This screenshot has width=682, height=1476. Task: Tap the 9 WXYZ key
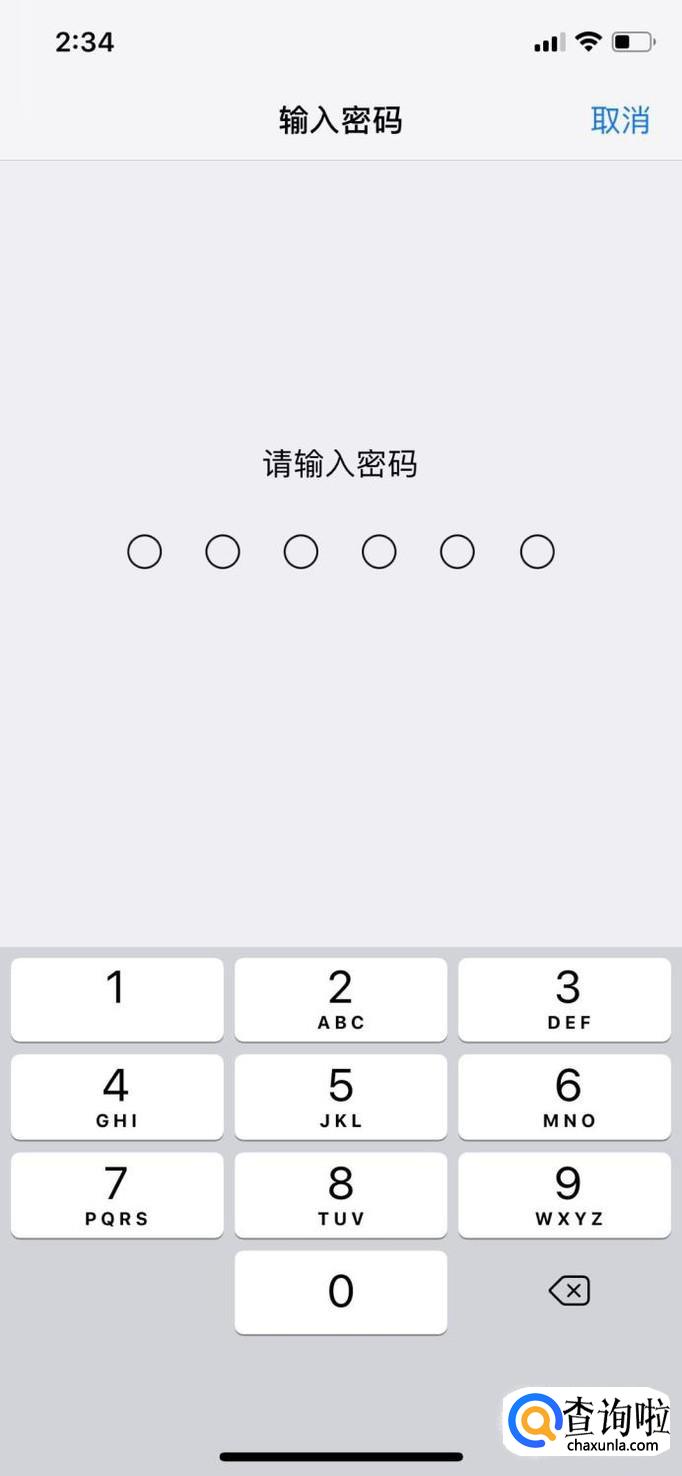pyautogui.click(x=565, y=1195)
